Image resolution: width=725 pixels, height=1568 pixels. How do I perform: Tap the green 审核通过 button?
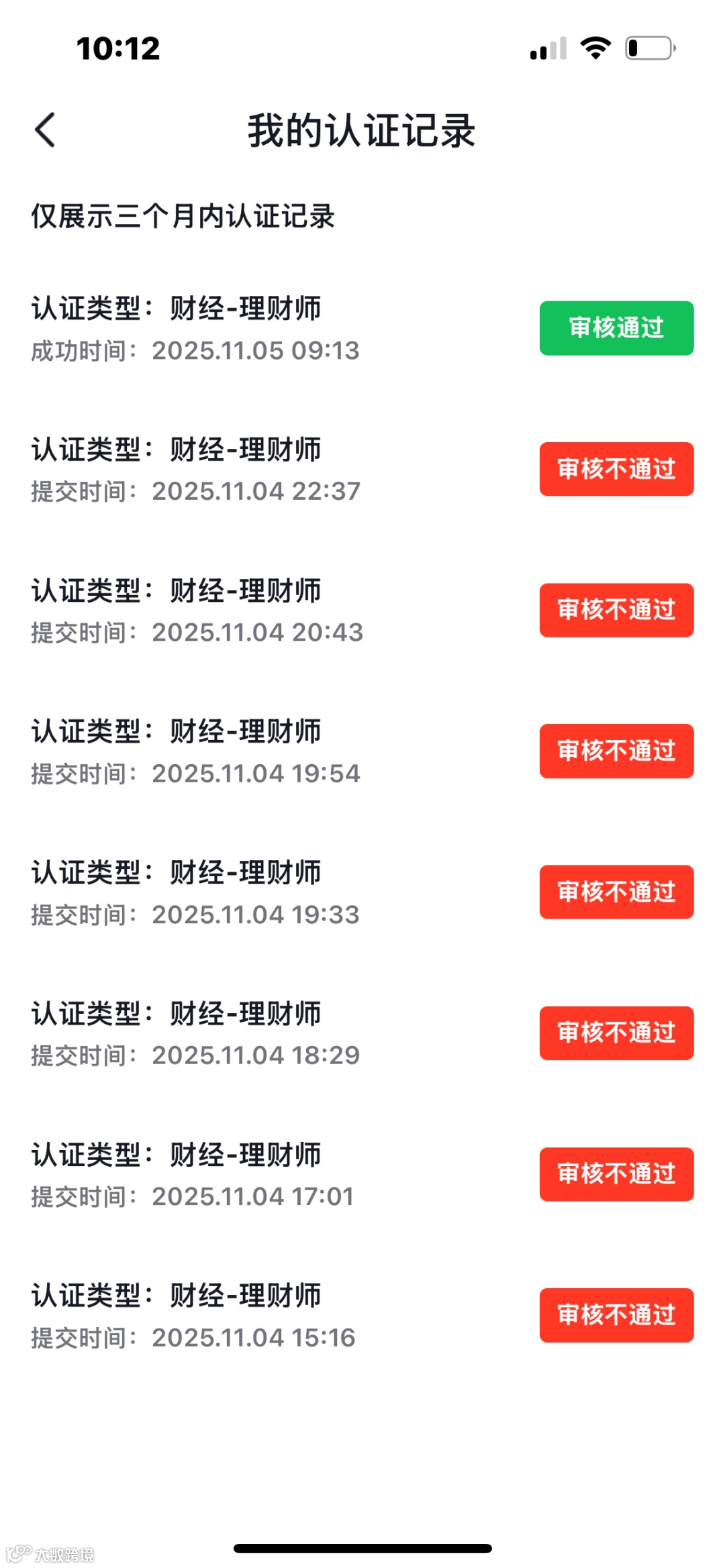pos(616,328)
